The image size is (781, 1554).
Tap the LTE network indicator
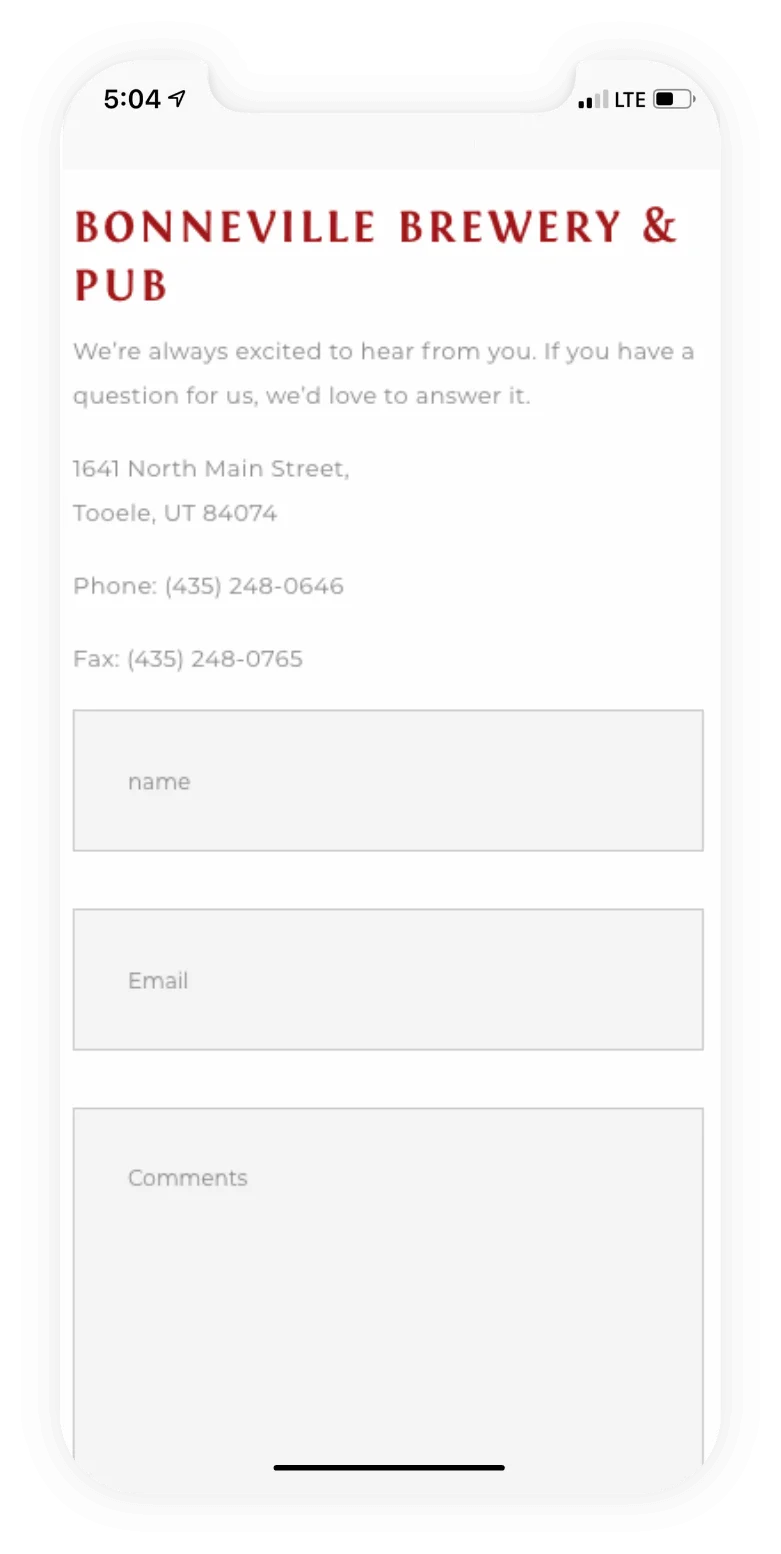tap(627, 99)
